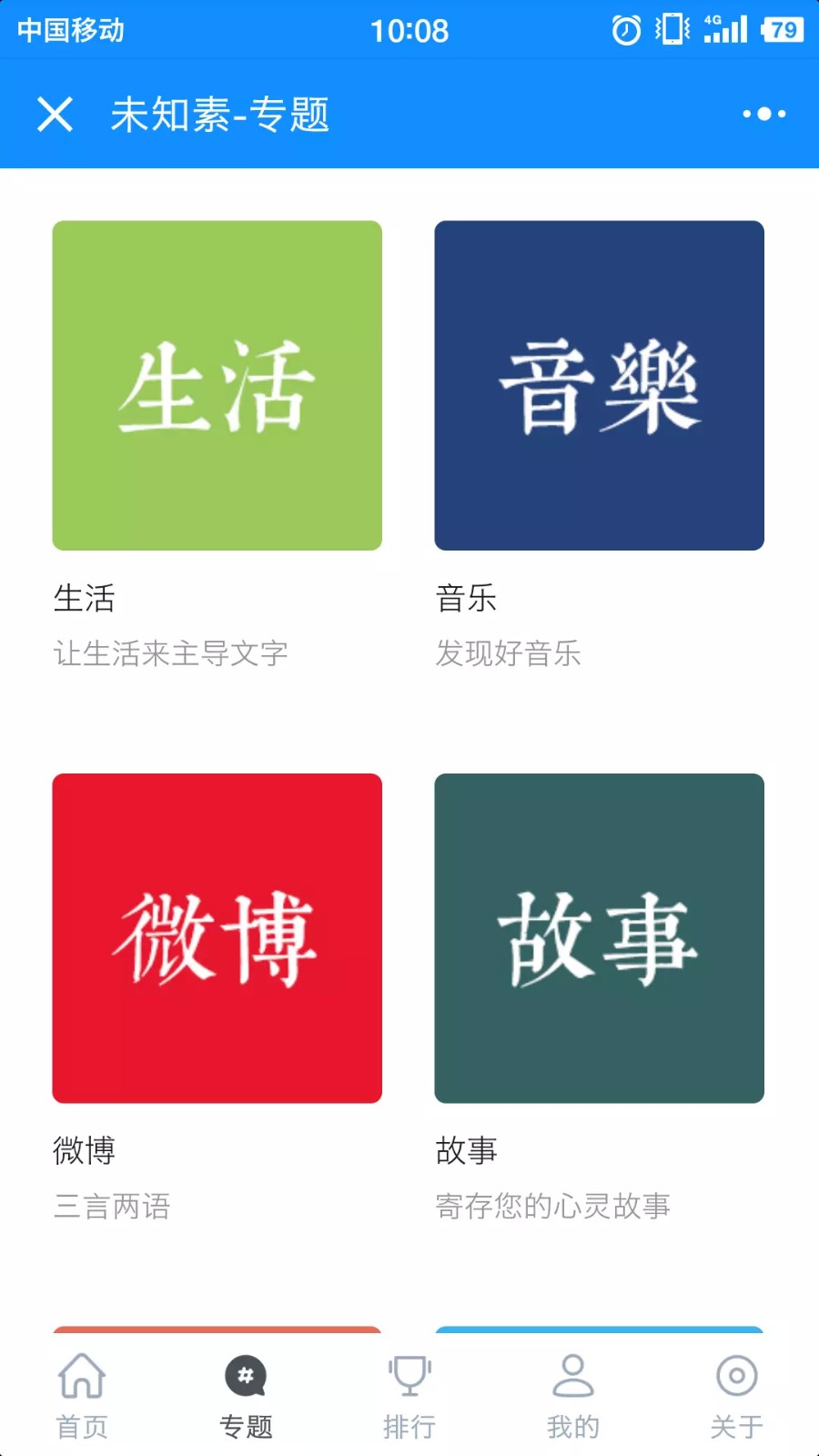Screen dimensions: 819x1456
Task: Close the 未知素-专题 page
Action: [56, 115]
